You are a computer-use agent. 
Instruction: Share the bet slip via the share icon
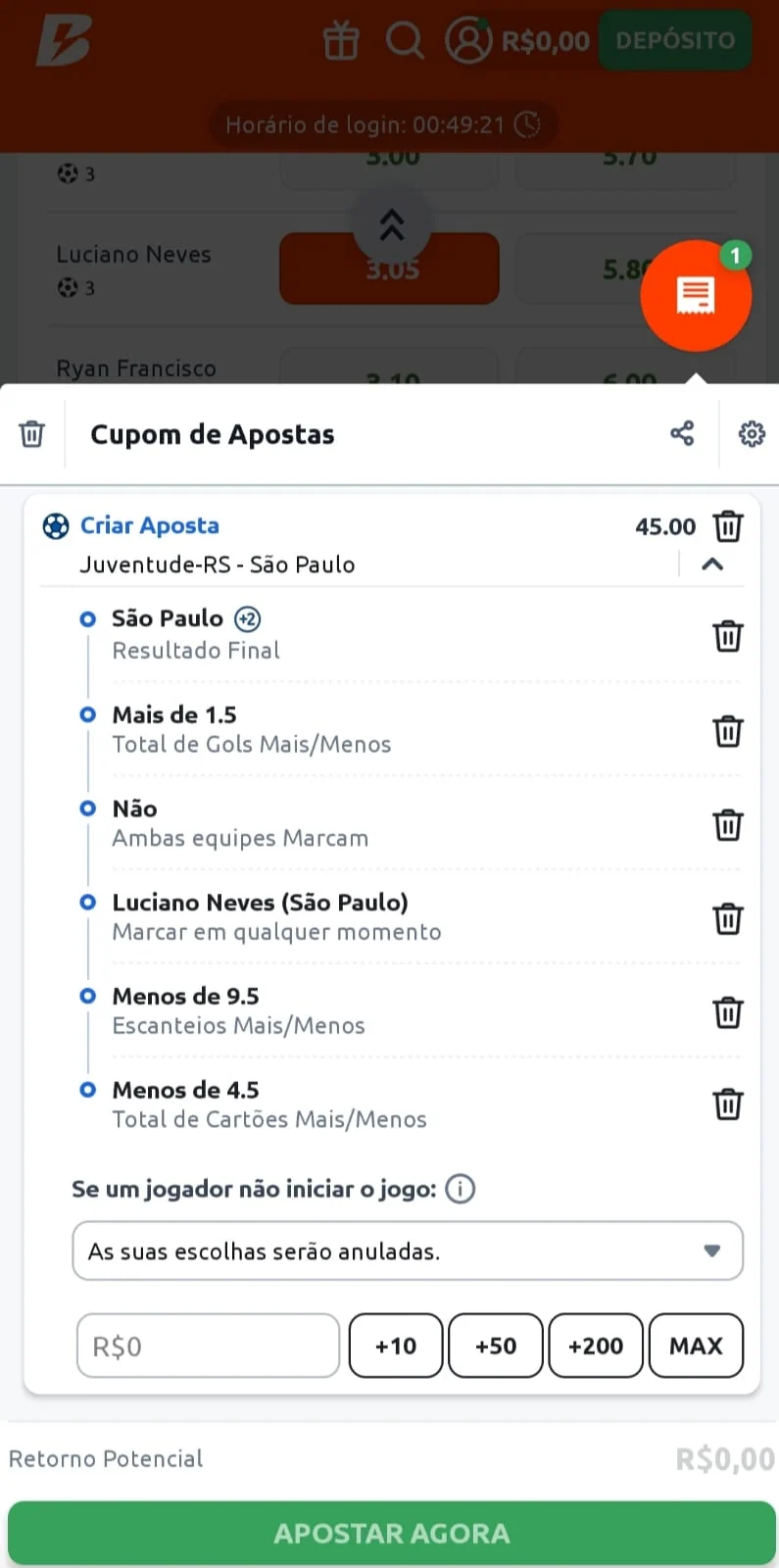[x=682, y=433]
